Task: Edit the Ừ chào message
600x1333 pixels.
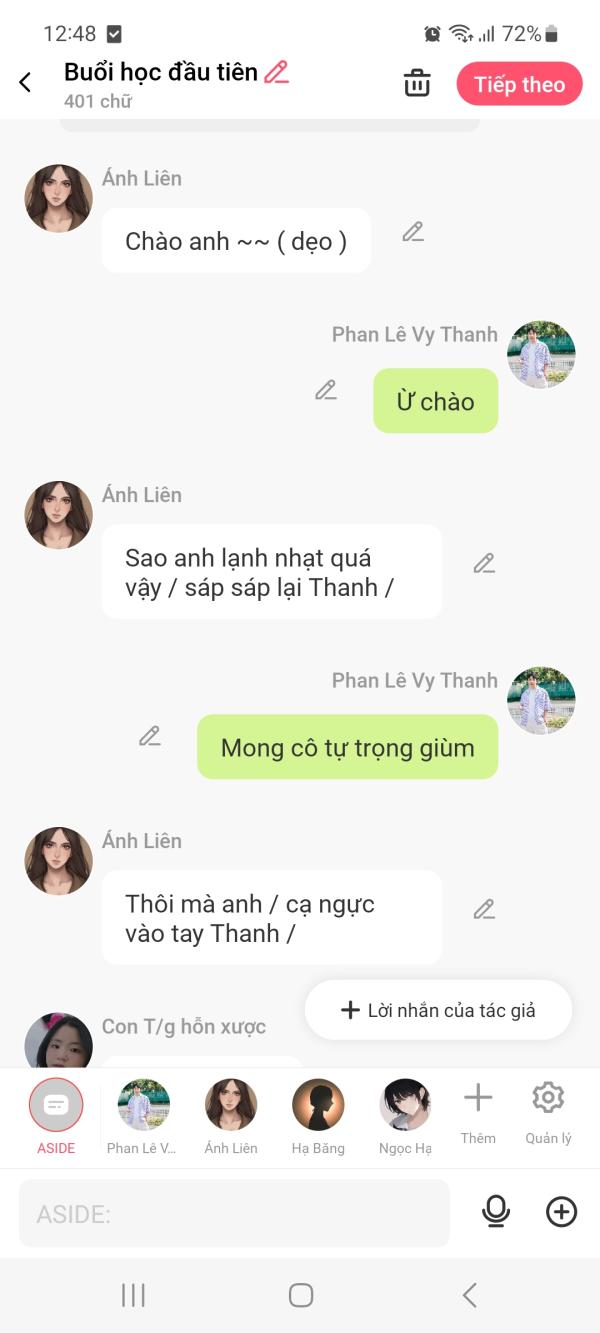Action: (326, 391)
